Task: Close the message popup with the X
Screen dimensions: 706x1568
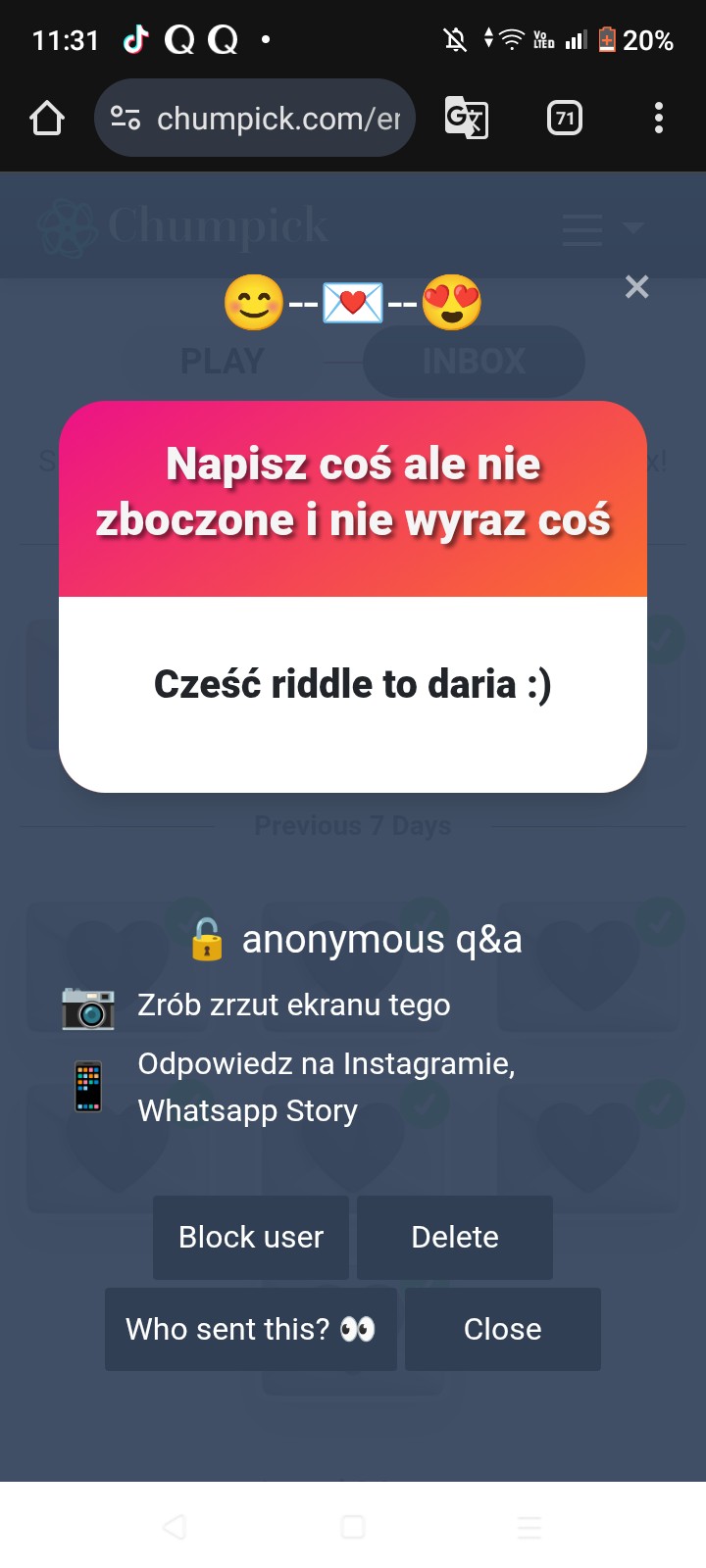Action: [636, 287]
